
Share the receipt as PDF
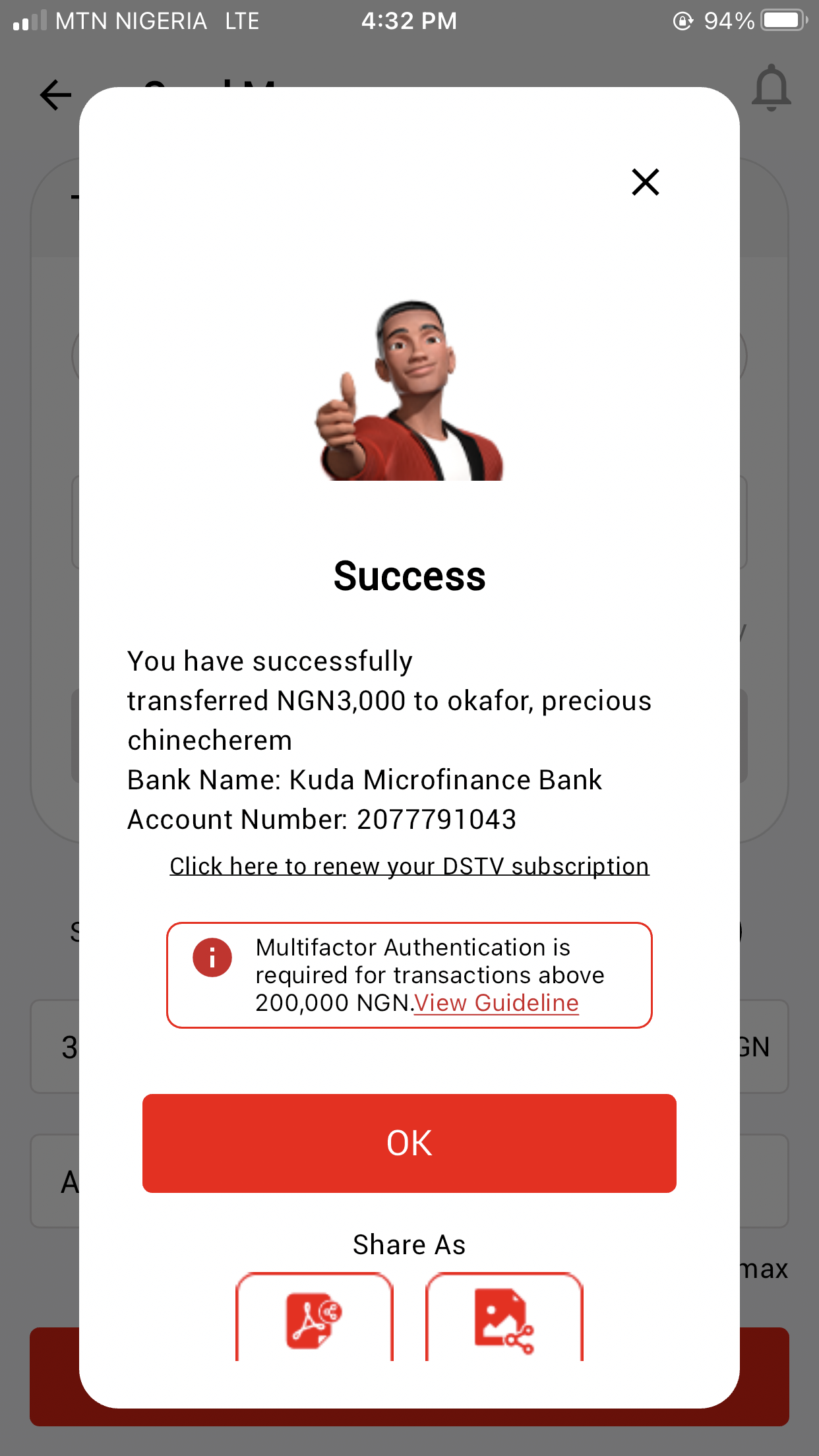(314, 1319)
